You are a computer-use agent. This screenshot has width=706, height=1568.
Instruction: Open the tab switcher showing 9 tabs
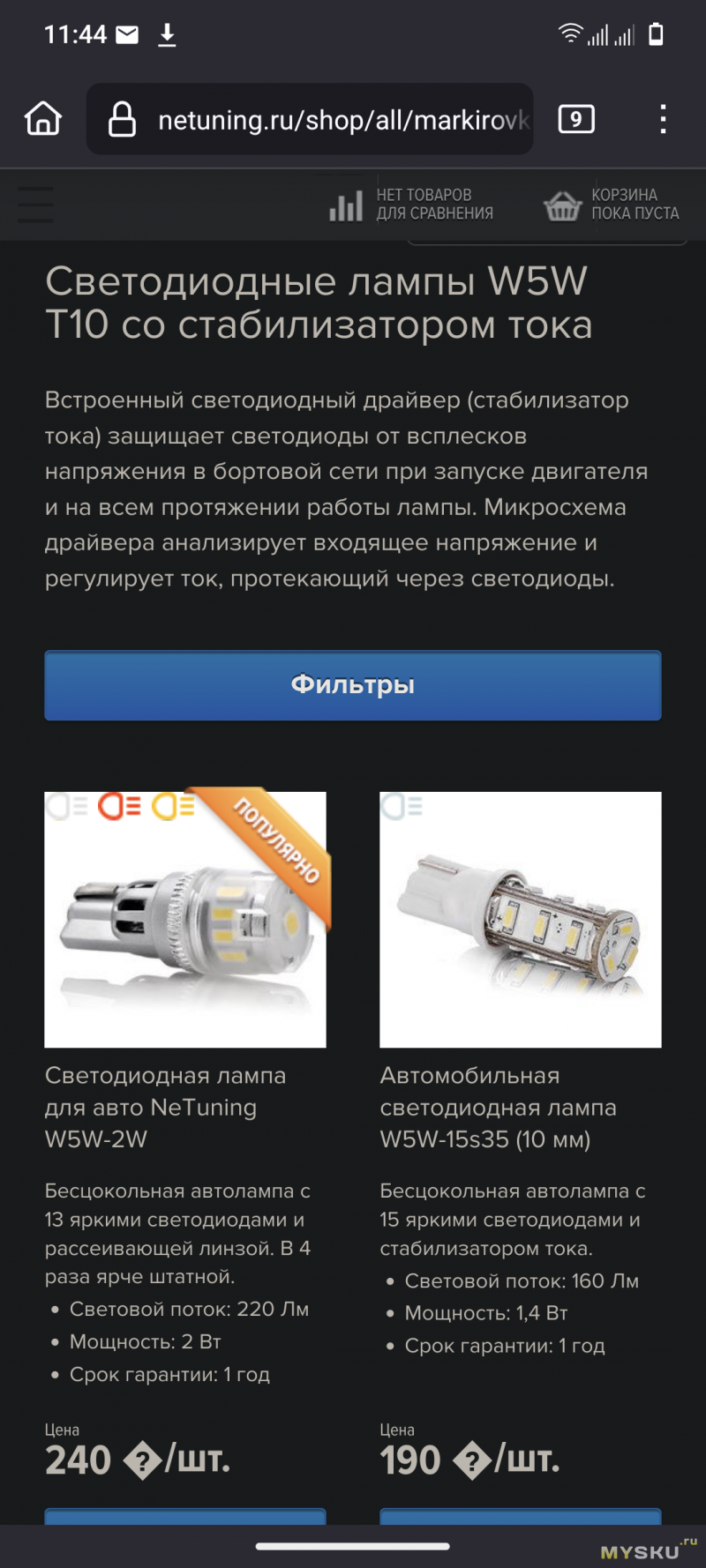(576, 119)
